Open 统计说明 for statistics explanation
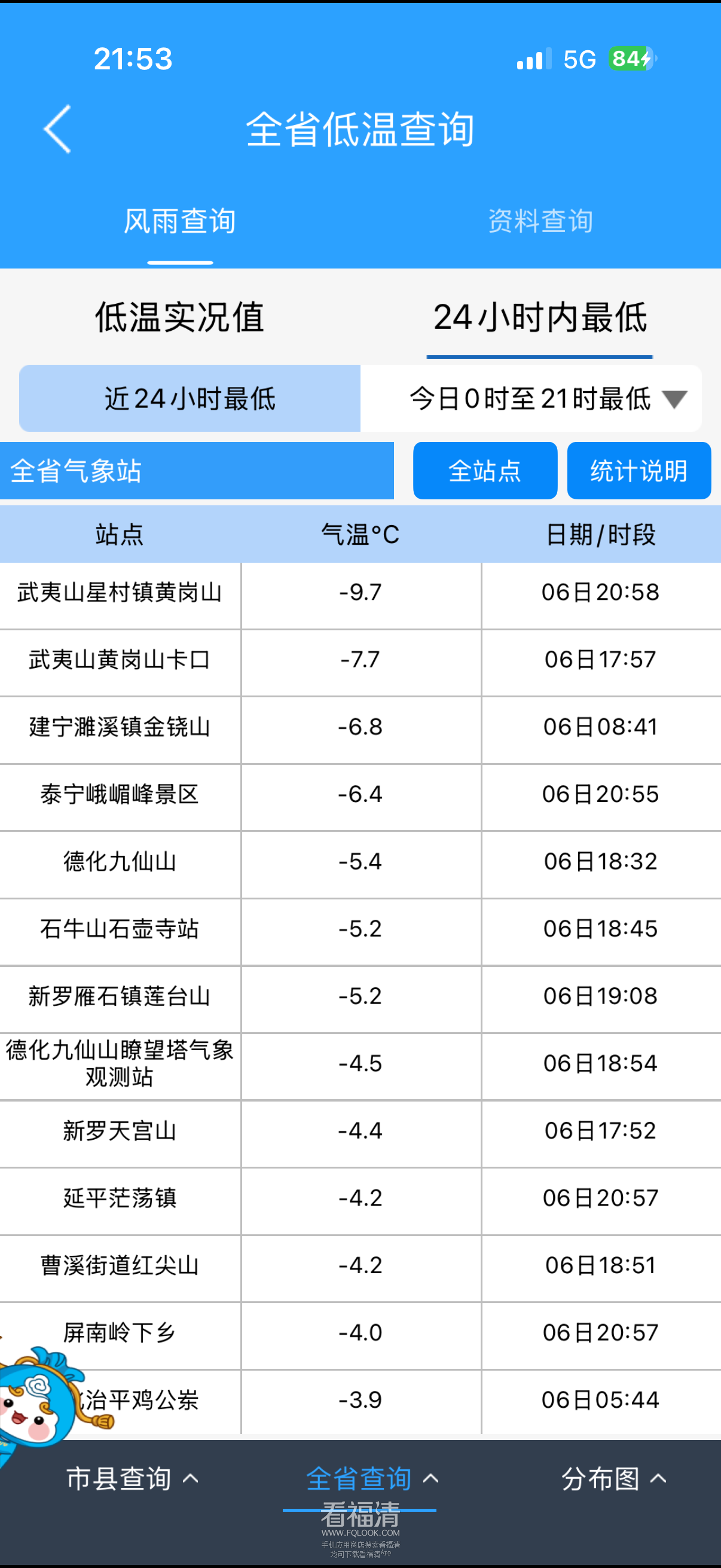This screenshot has height=1568, width=721. (x=639, y=470)
